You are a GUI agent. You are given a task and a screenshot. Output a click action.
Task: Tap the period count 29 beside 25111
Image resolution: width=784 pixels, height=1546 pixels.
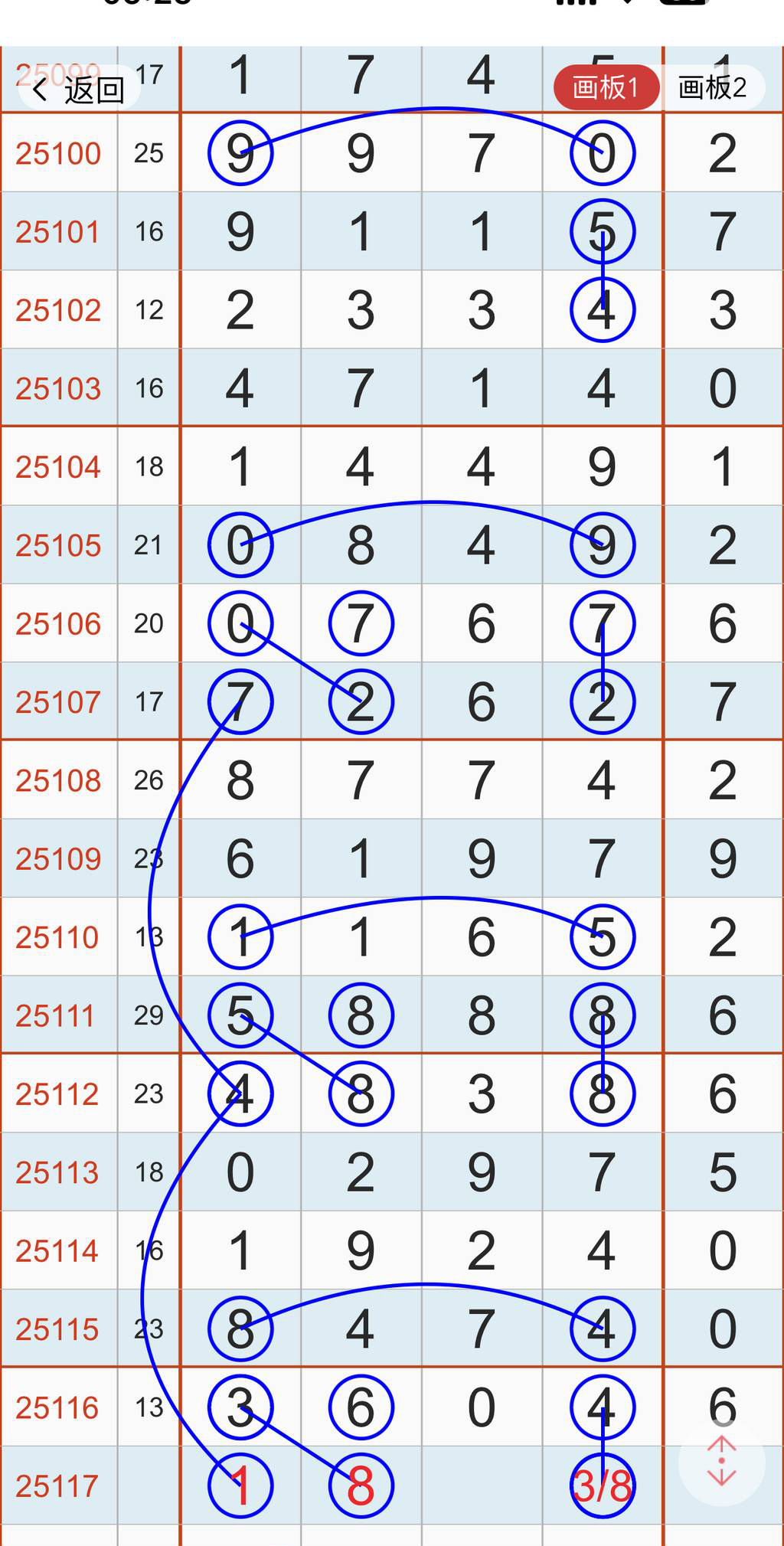(150, 1015)
